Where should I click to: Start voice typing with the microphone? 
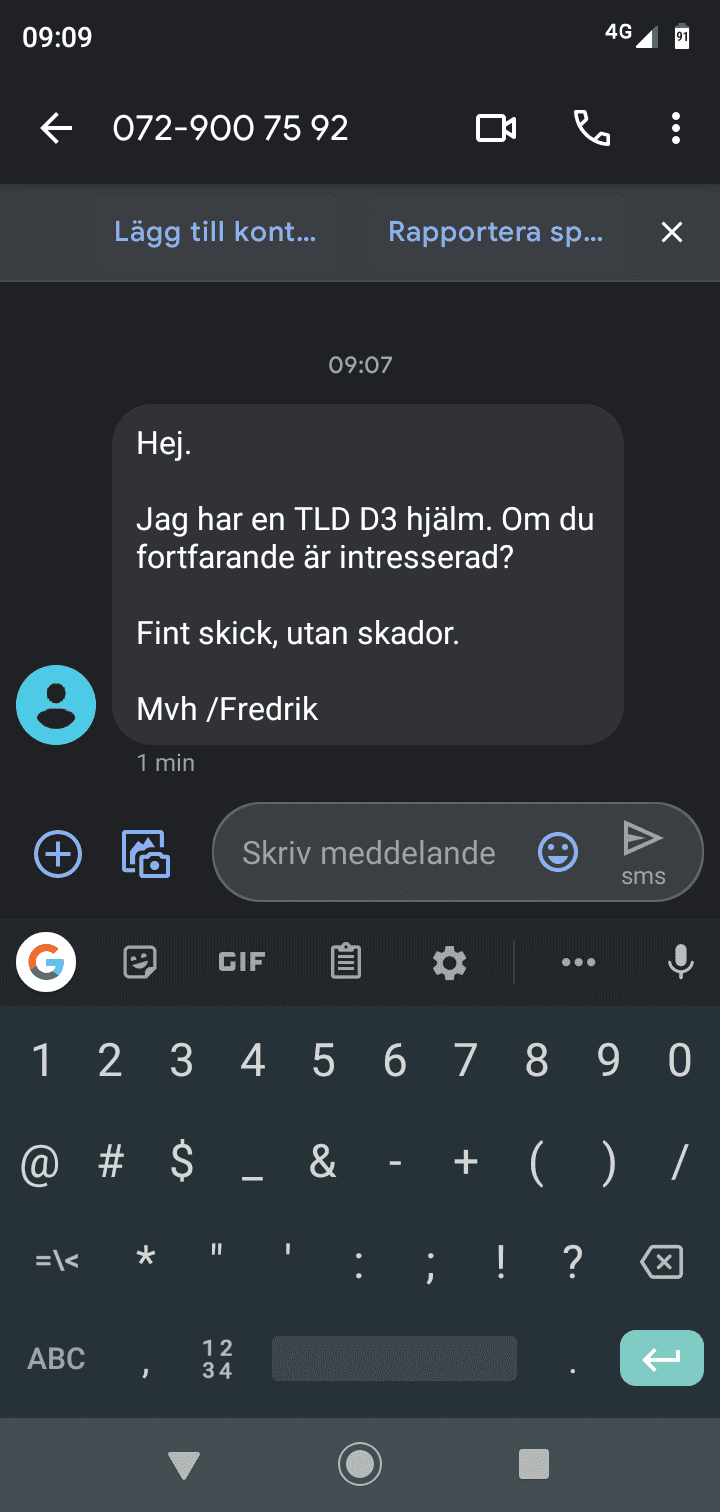point(681,962)
